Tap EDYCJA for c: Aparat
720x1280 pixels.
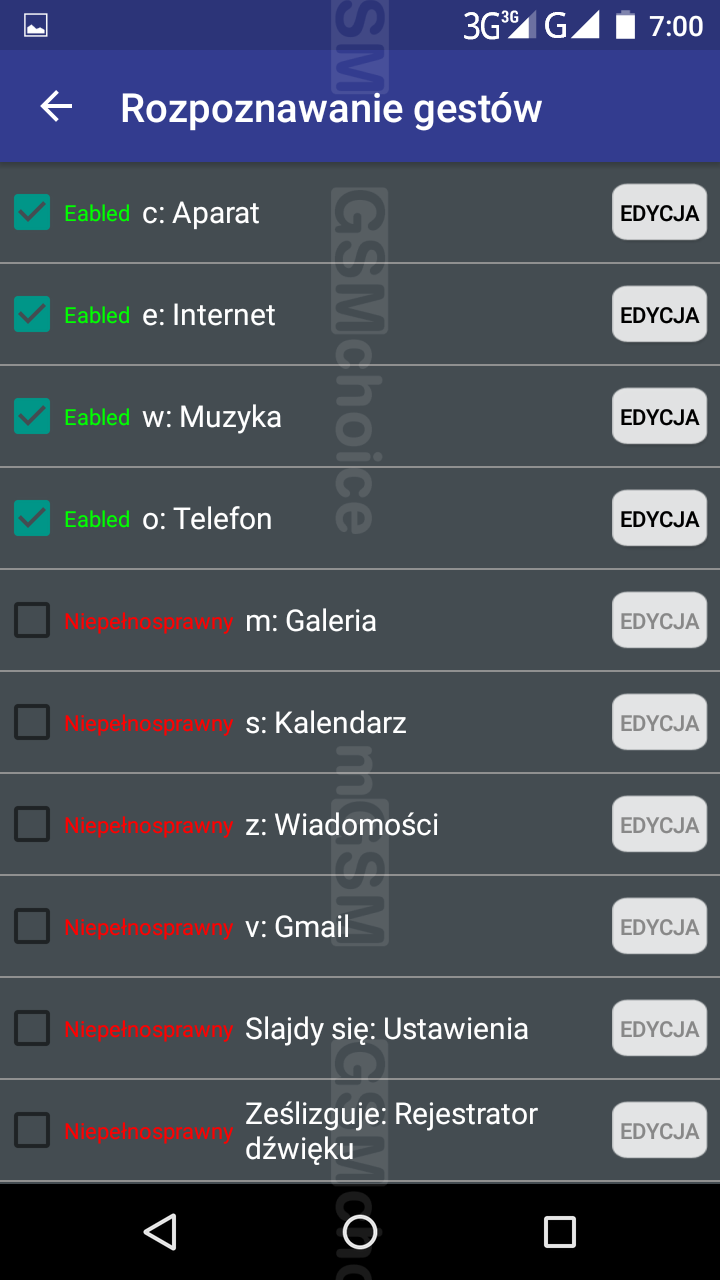coord(659,213)
